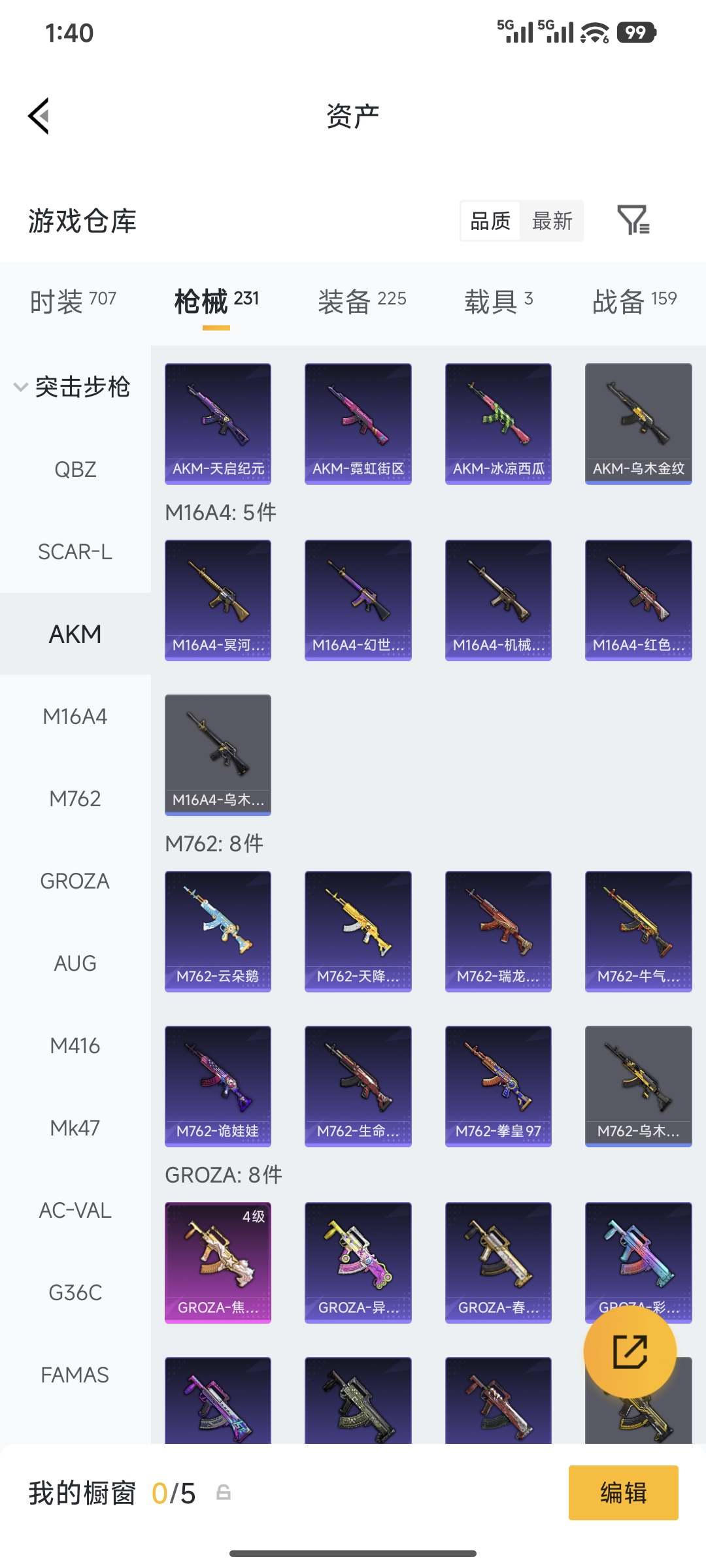Select QBZ in the weapon list
Viewport: 706px width, 1568px height.
pos(75,469)
